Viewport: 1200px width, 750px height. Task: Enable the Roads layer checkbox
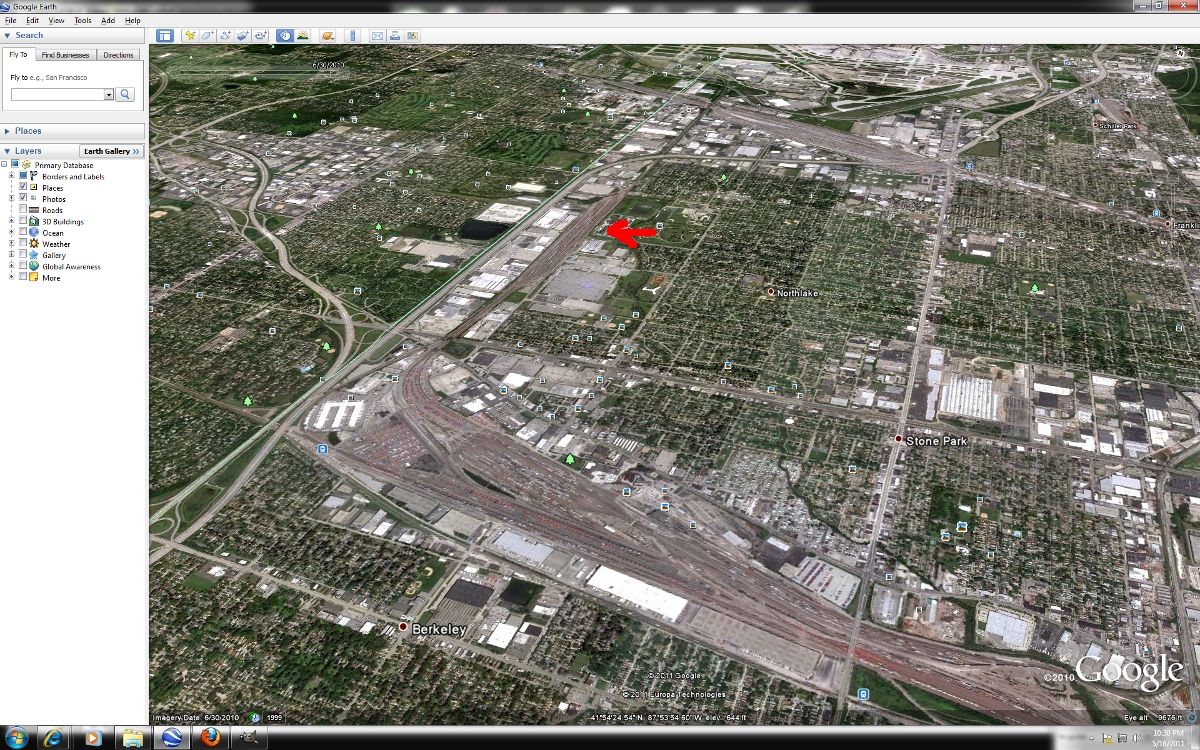(23, 210)
